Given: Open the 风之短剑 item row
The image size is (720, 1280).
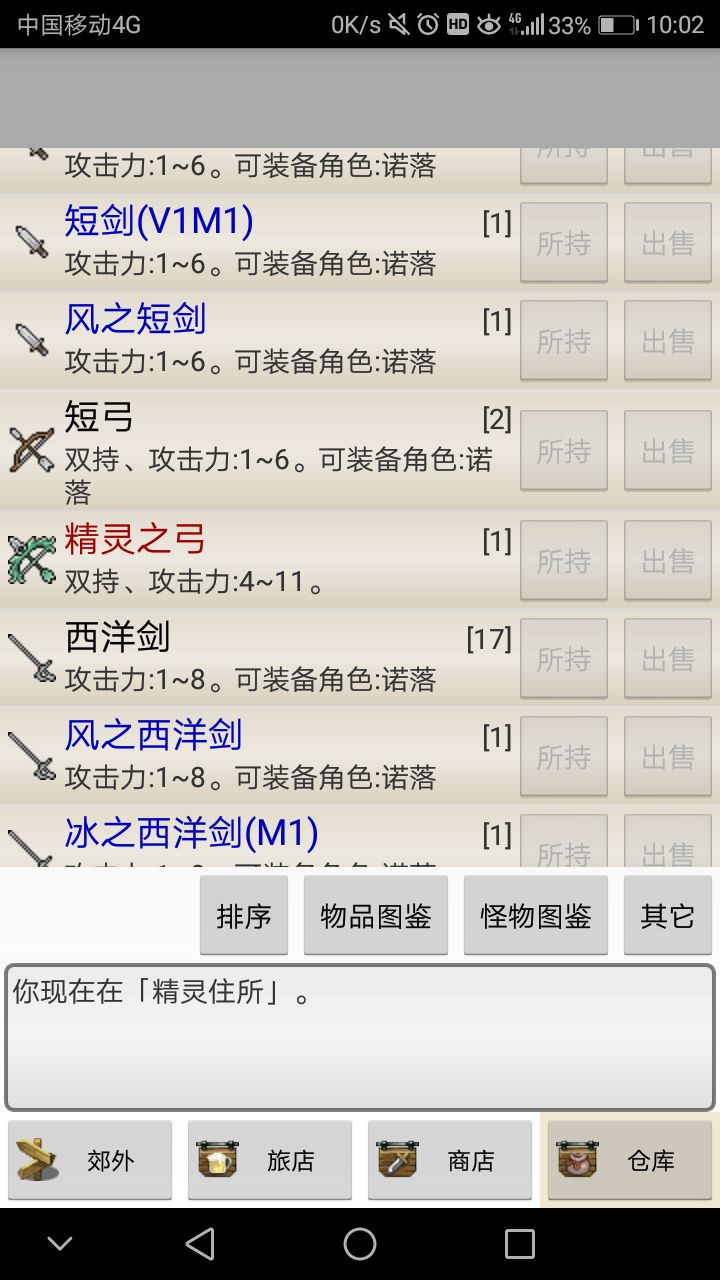Looking at the screenshot, I should (x=250, y=340).
